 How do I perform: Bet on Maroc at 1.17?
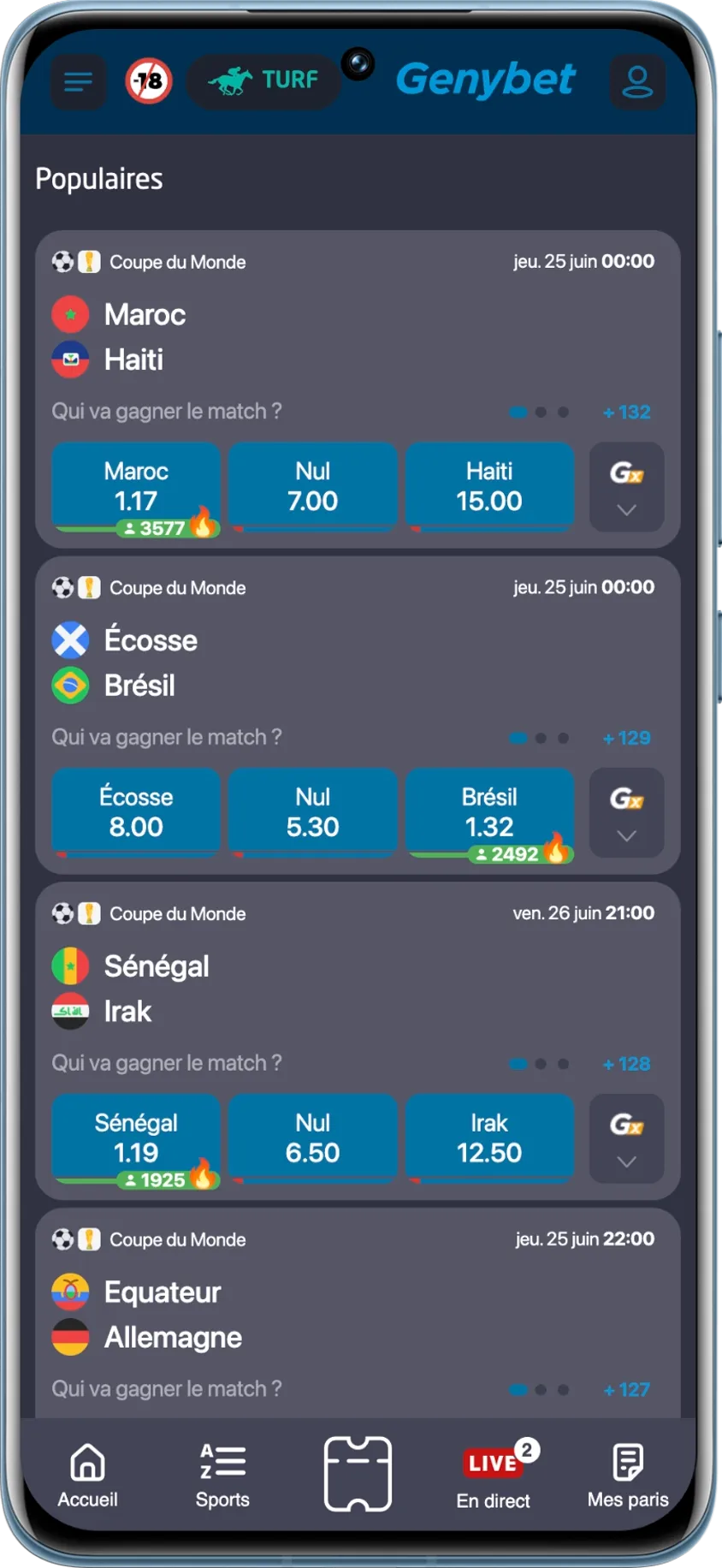pos(136,487)
